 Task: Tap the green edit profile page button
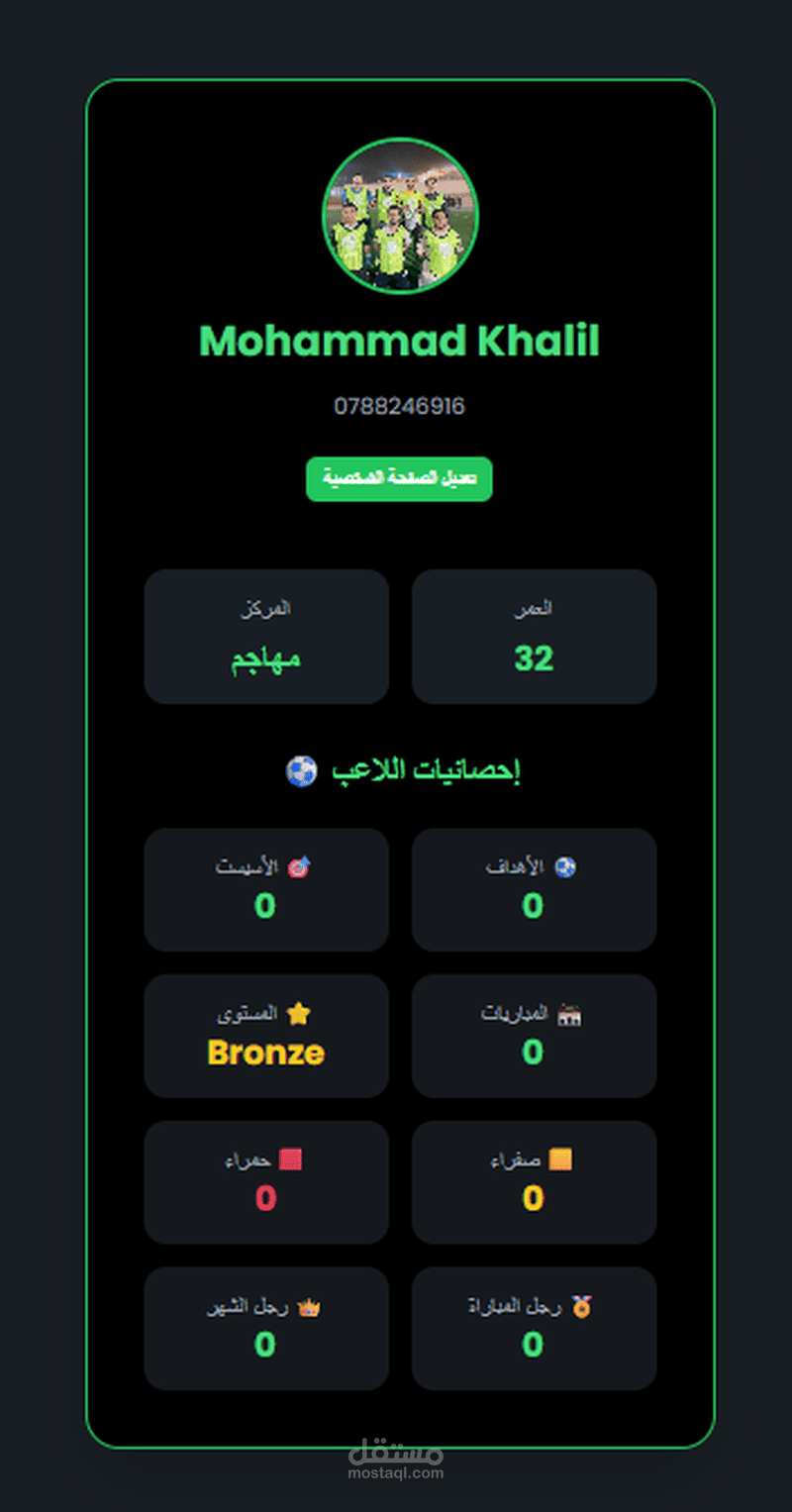point(399,479)
